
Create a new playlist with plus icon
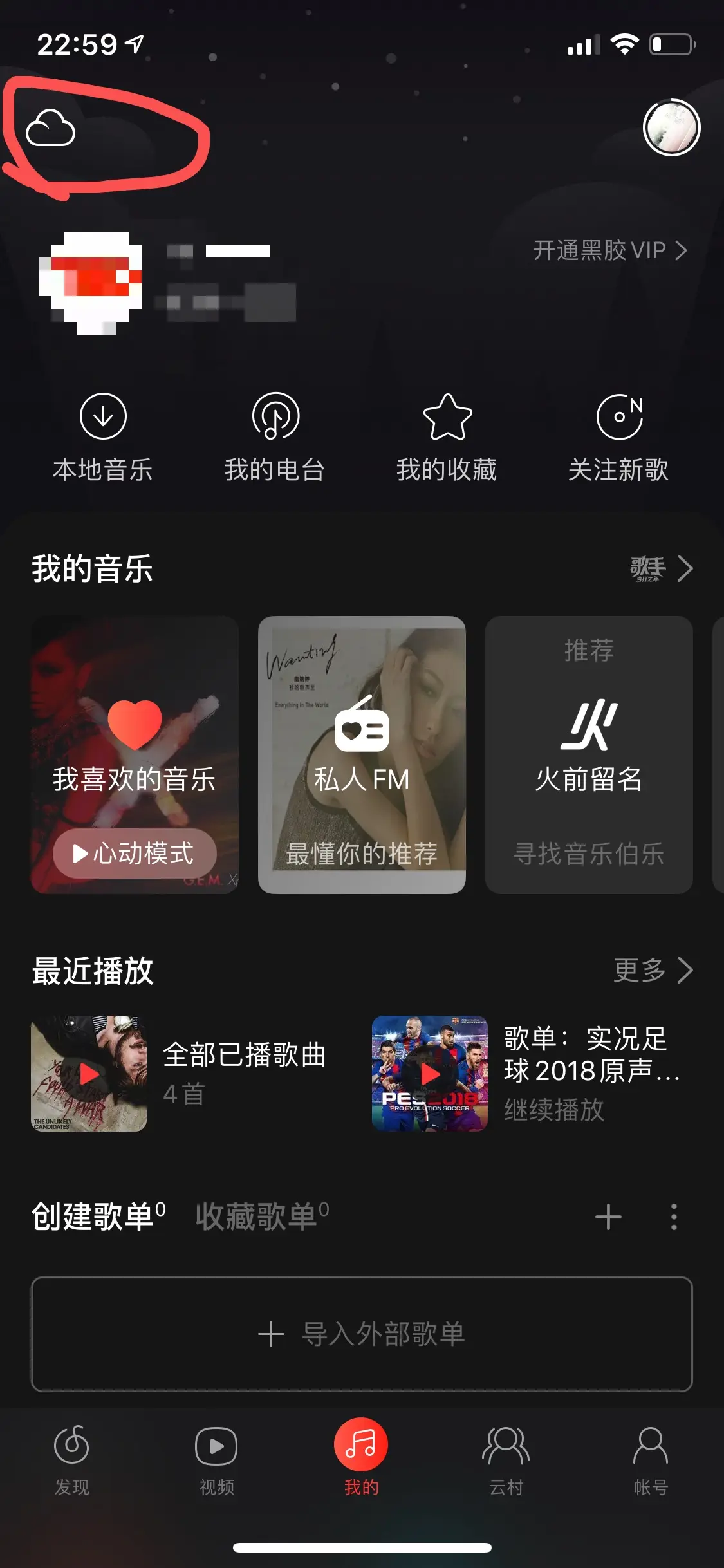point(608,1217)
